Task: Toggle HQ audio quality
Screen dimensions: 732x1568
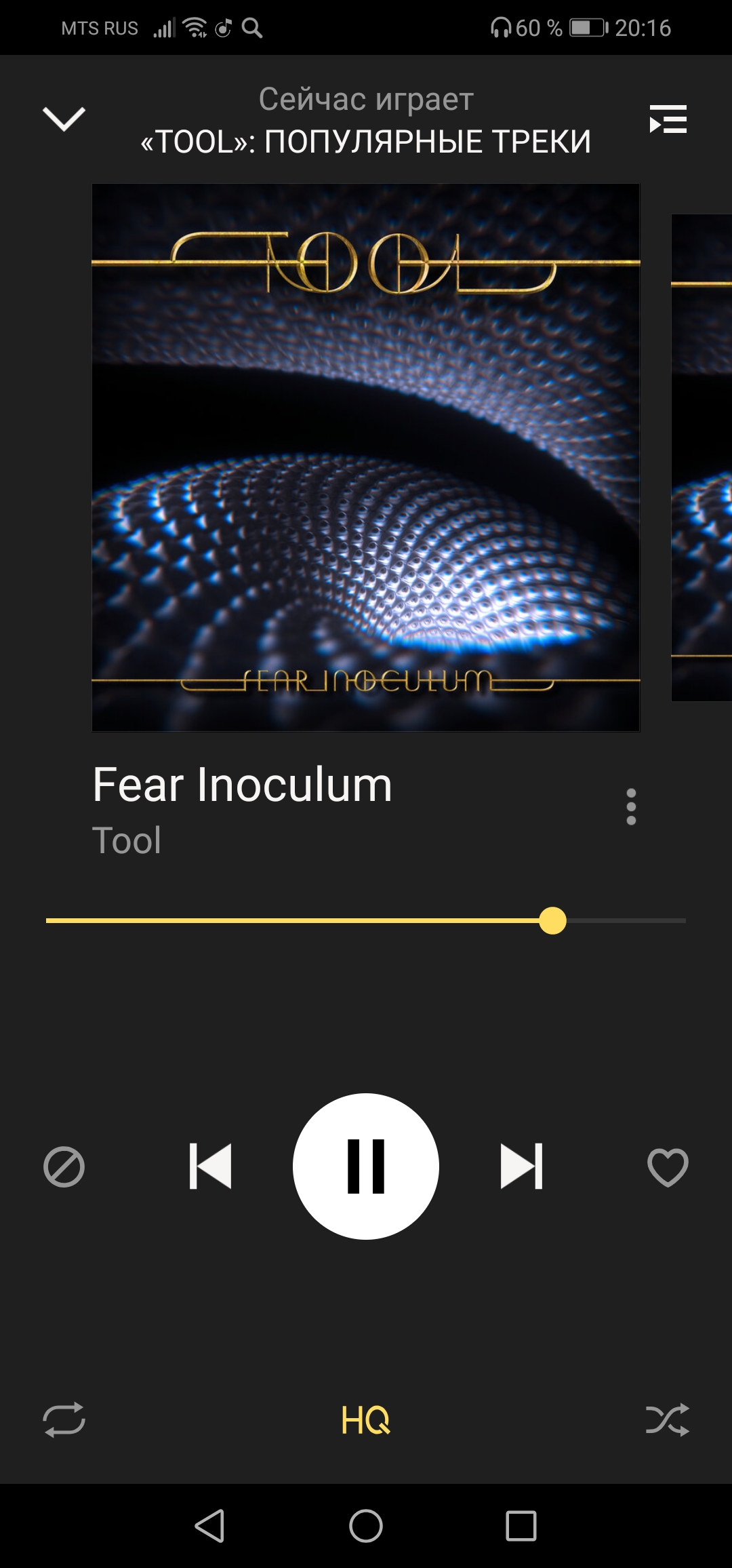Action: coord(365,1419)
